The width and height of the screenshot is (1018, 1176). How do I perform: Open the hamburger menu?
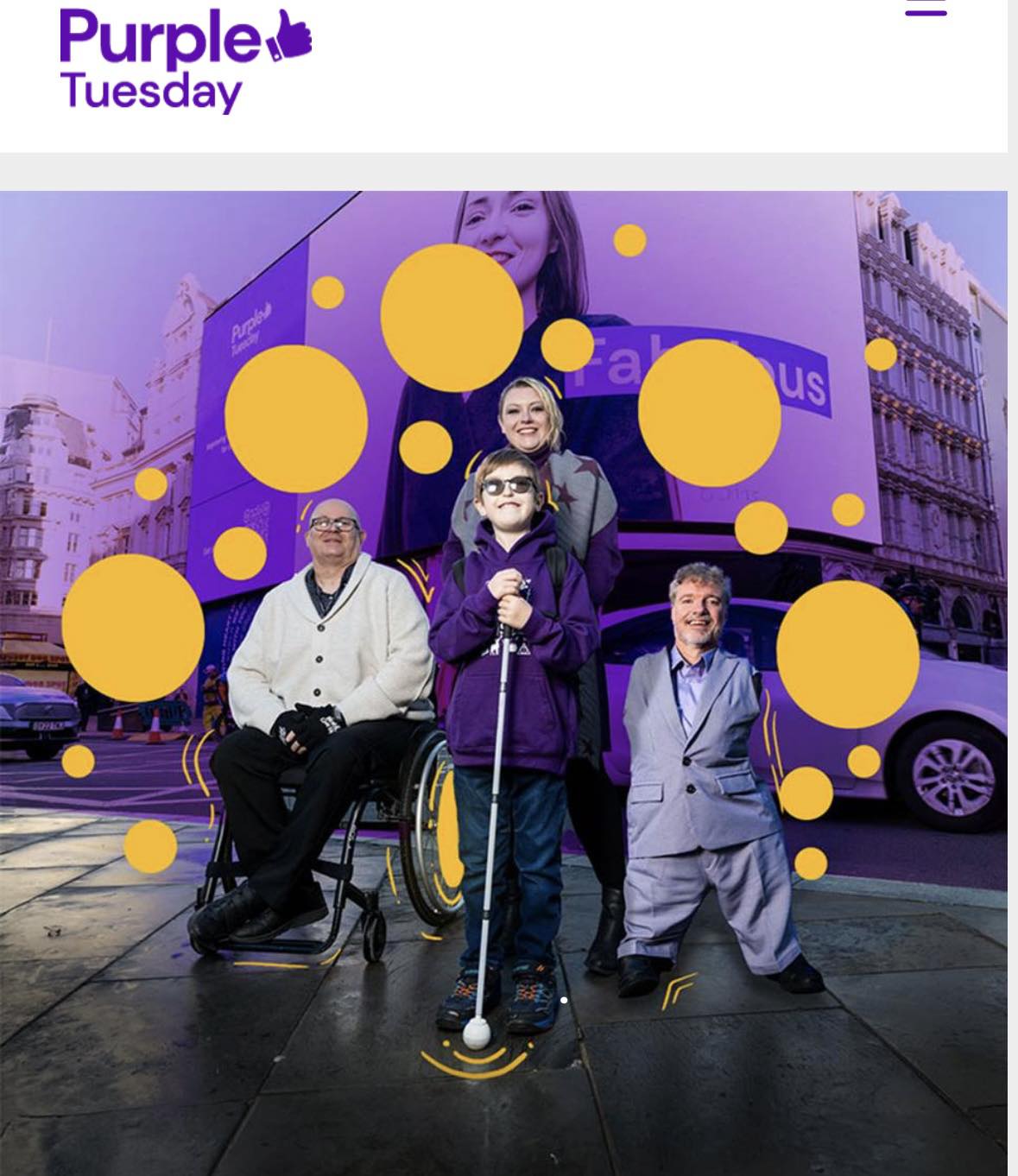[926, 9]
